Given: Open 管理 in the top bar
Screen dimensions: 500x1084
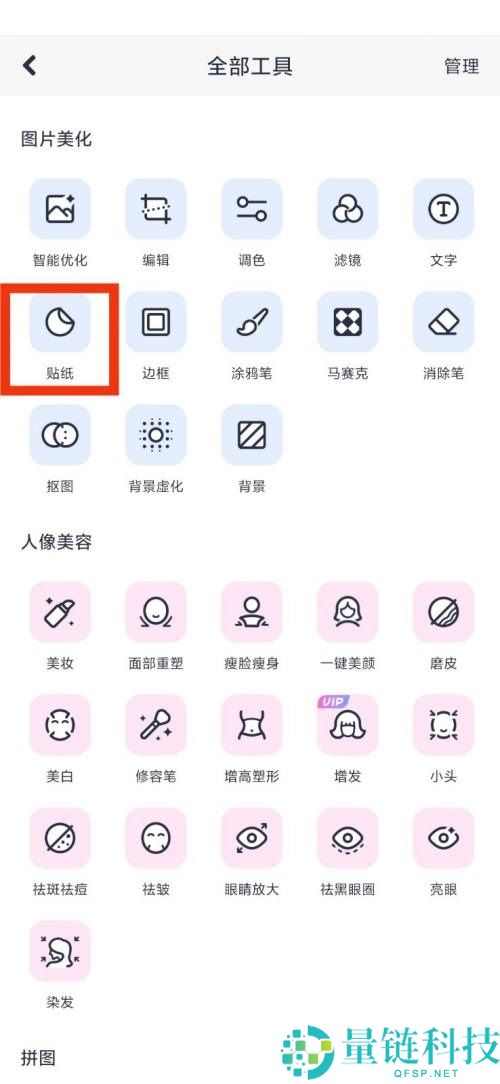Looking at the screenshot, I should 461,66.
